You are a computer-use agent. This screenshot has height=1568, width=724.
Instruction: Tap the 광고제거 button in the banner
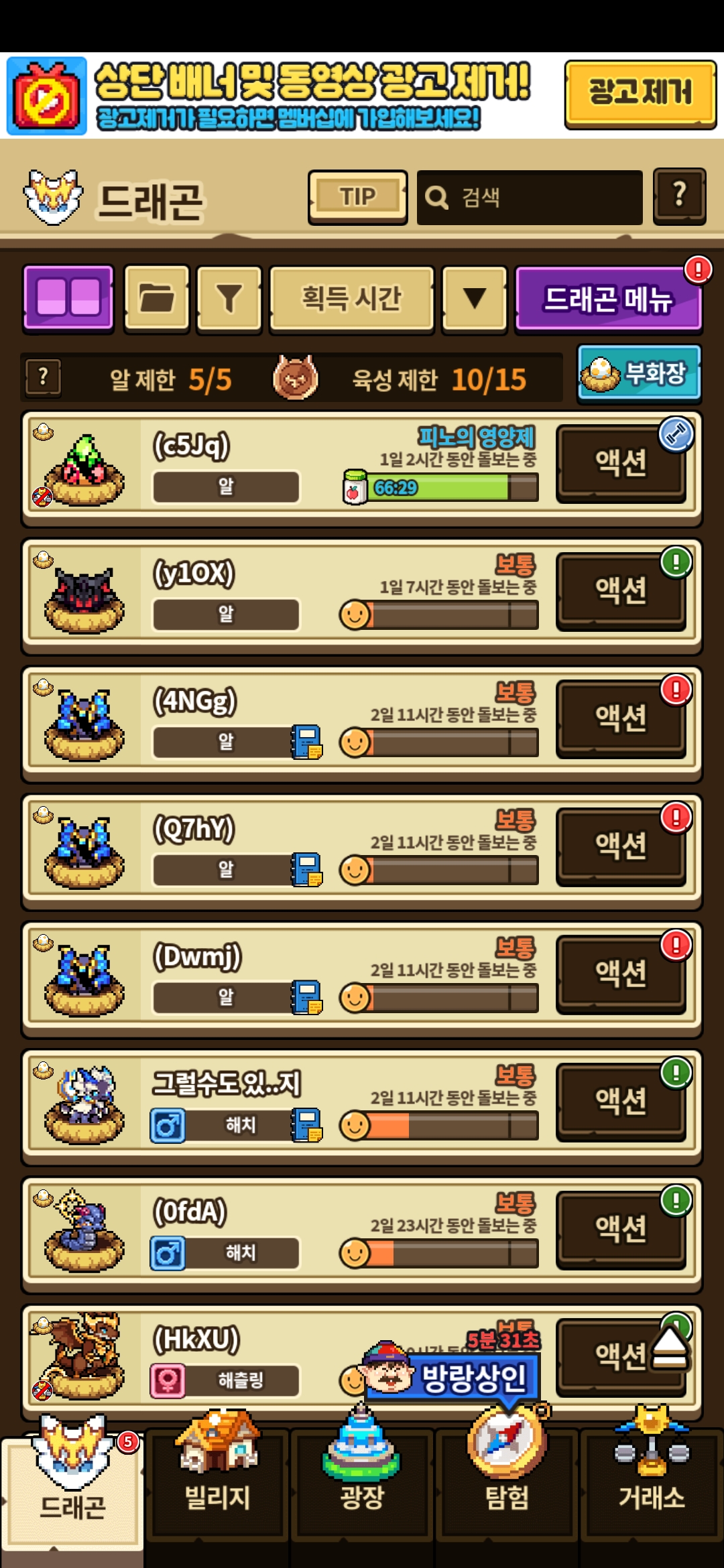[x=640, y=93]
